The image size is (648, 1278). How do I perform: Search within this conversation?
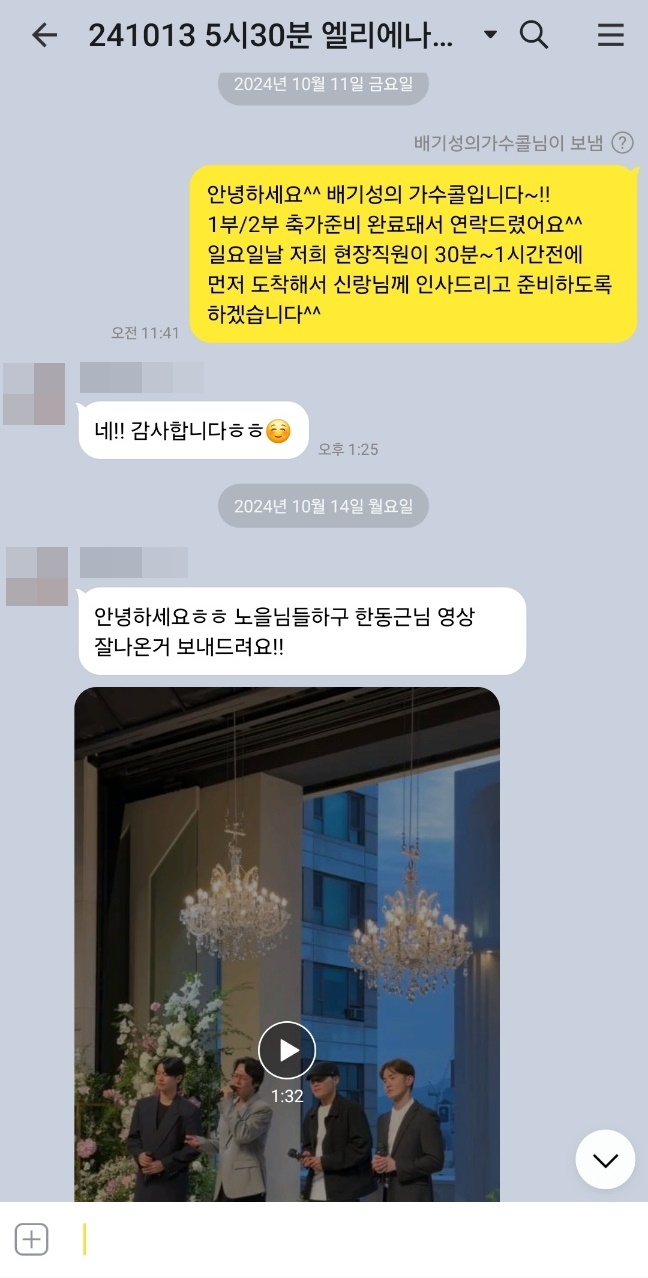[535, 35]
